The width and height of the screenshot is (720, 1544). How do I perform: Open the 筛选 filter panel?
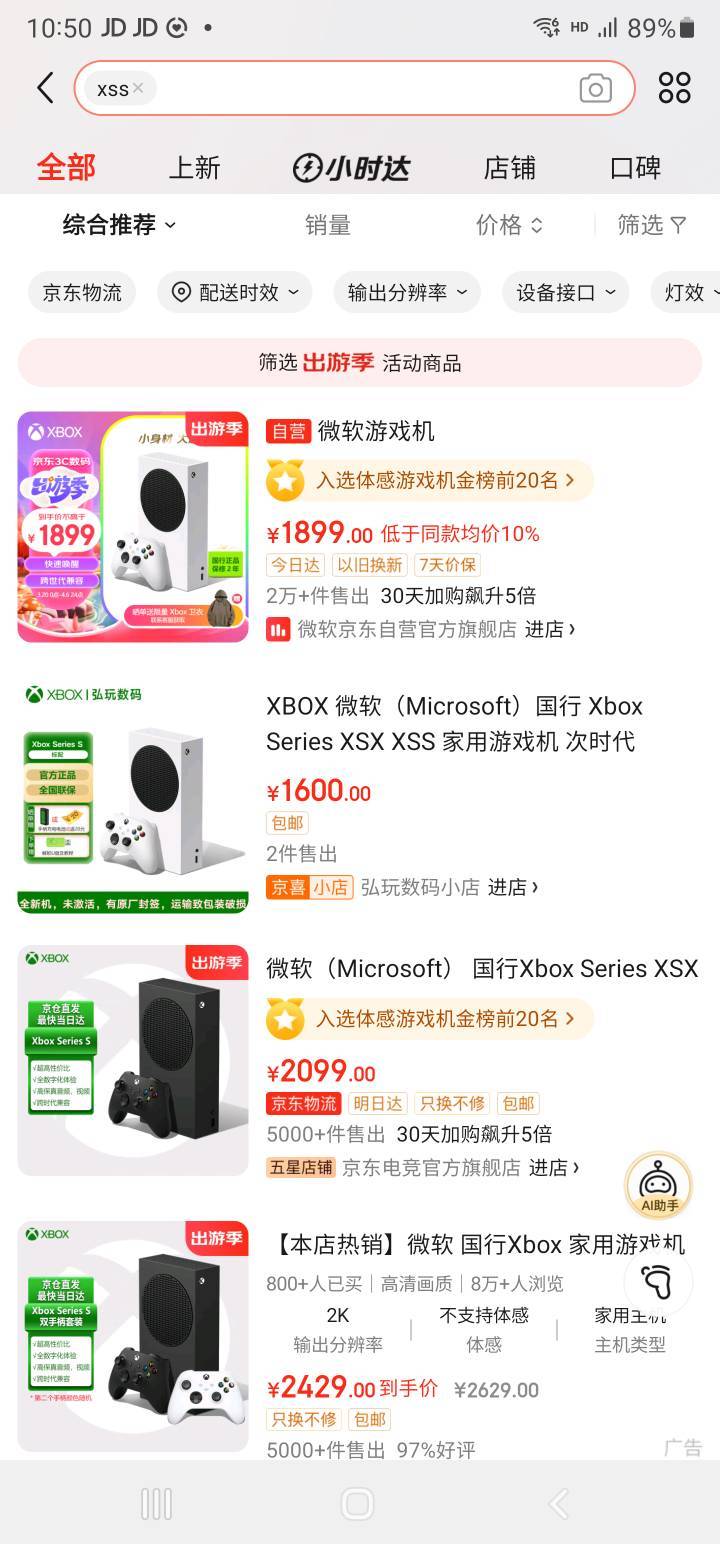[652, 225]
